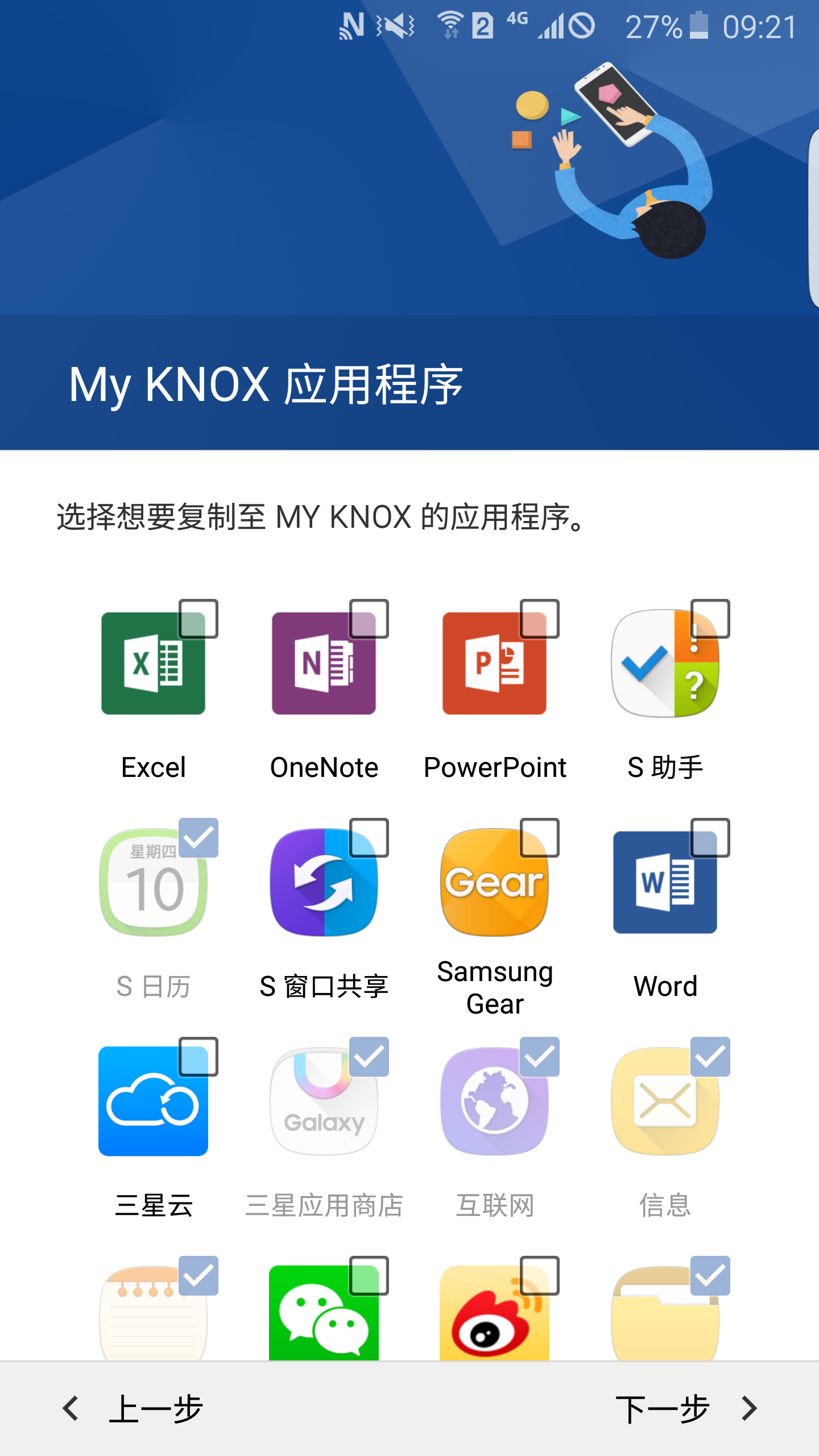
Task: Tick the PowerPoint checkbox
Action: (x=539, y=619)
